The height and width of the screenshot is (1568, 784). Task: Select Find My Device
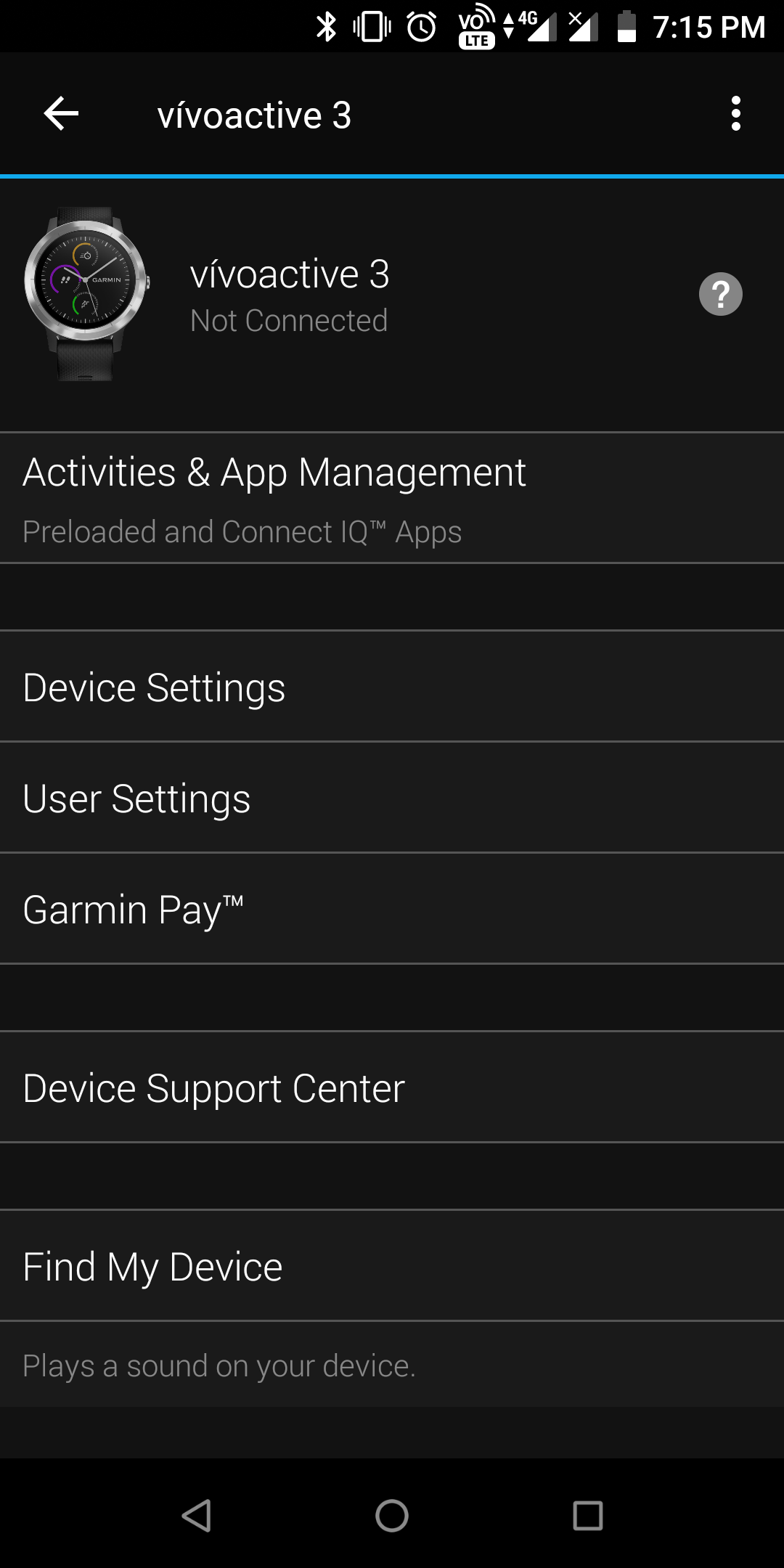pos(392,1266)
